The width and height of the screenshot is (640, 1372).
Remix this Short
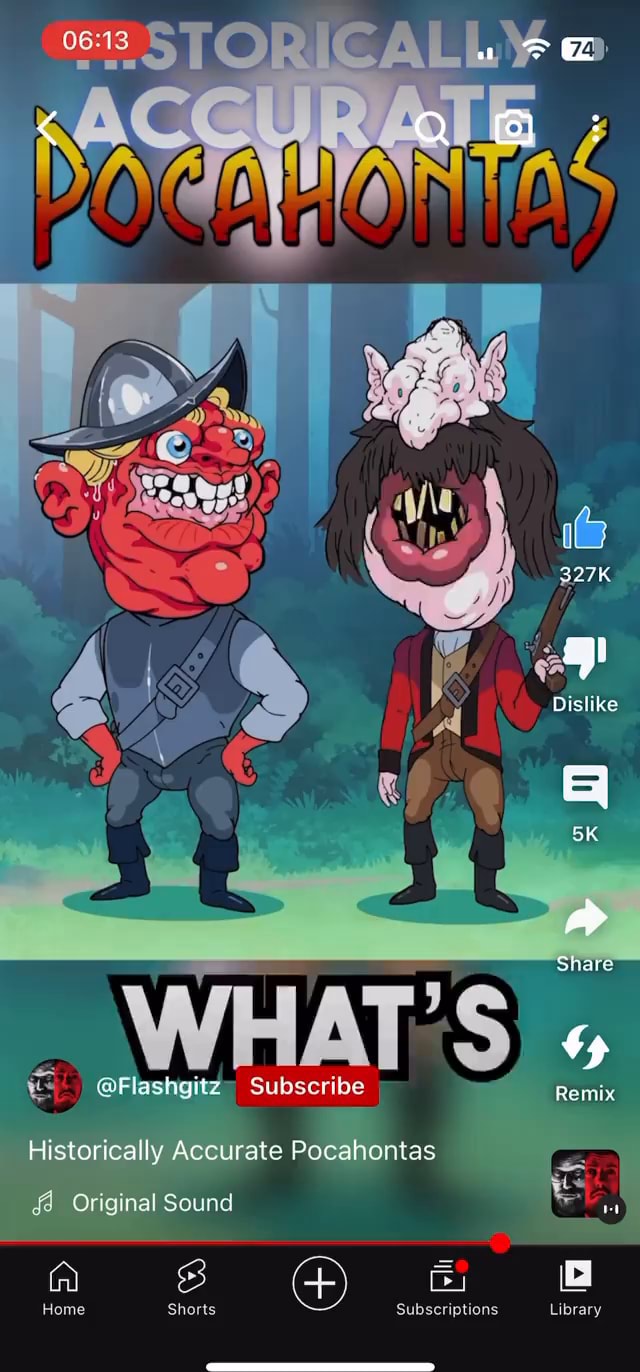pyautogui.click(x=584, y=1050)
